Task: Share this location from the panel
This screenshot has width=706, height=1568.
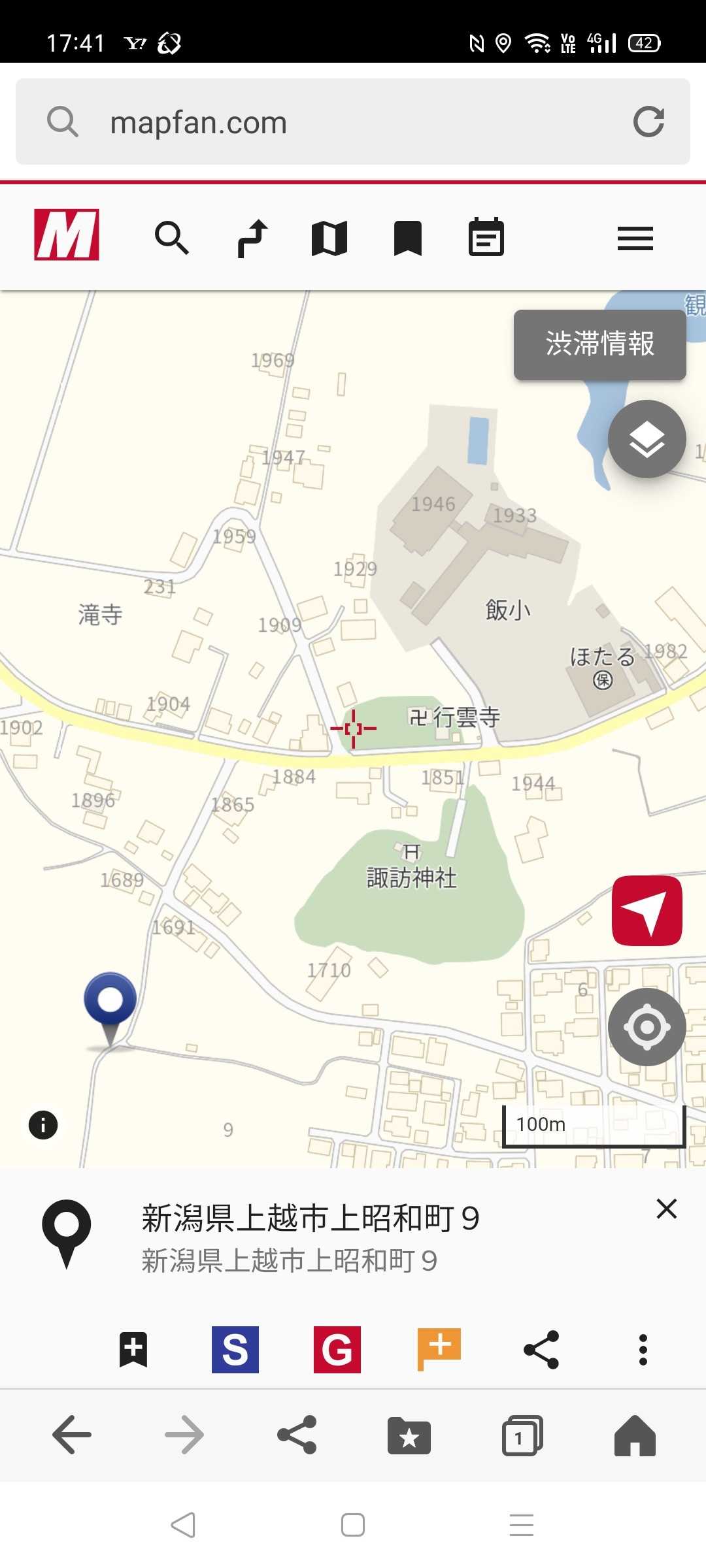Action: [541, 1349]
